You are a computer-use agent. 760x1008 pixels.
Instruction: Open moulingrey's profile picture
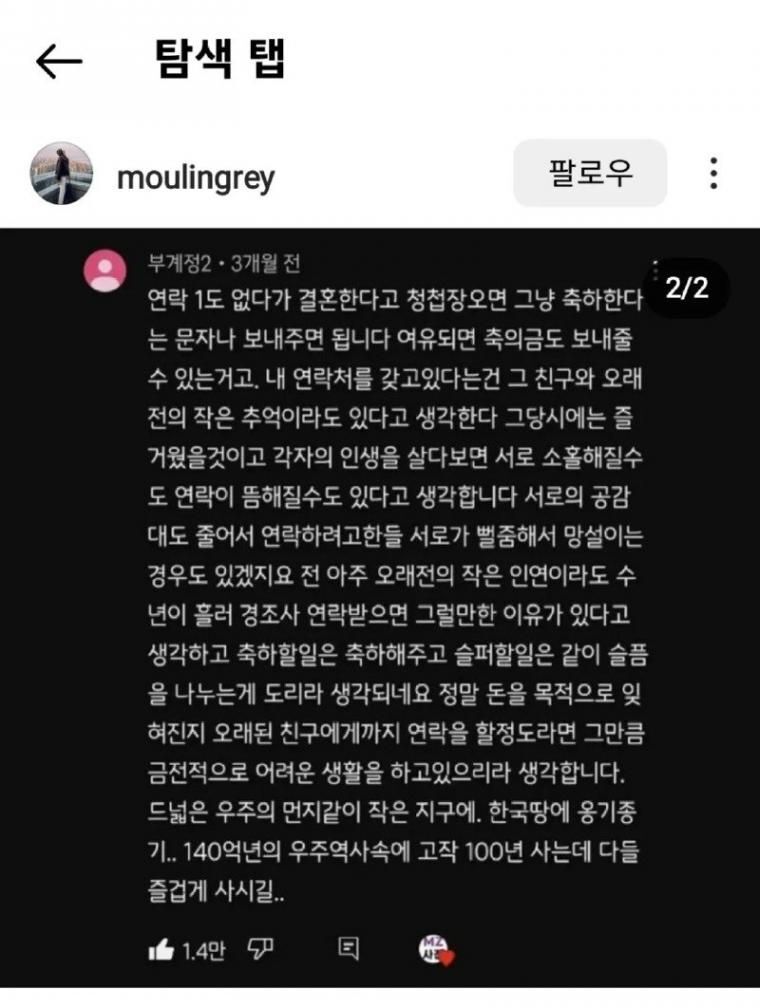[x=62, y=174]
